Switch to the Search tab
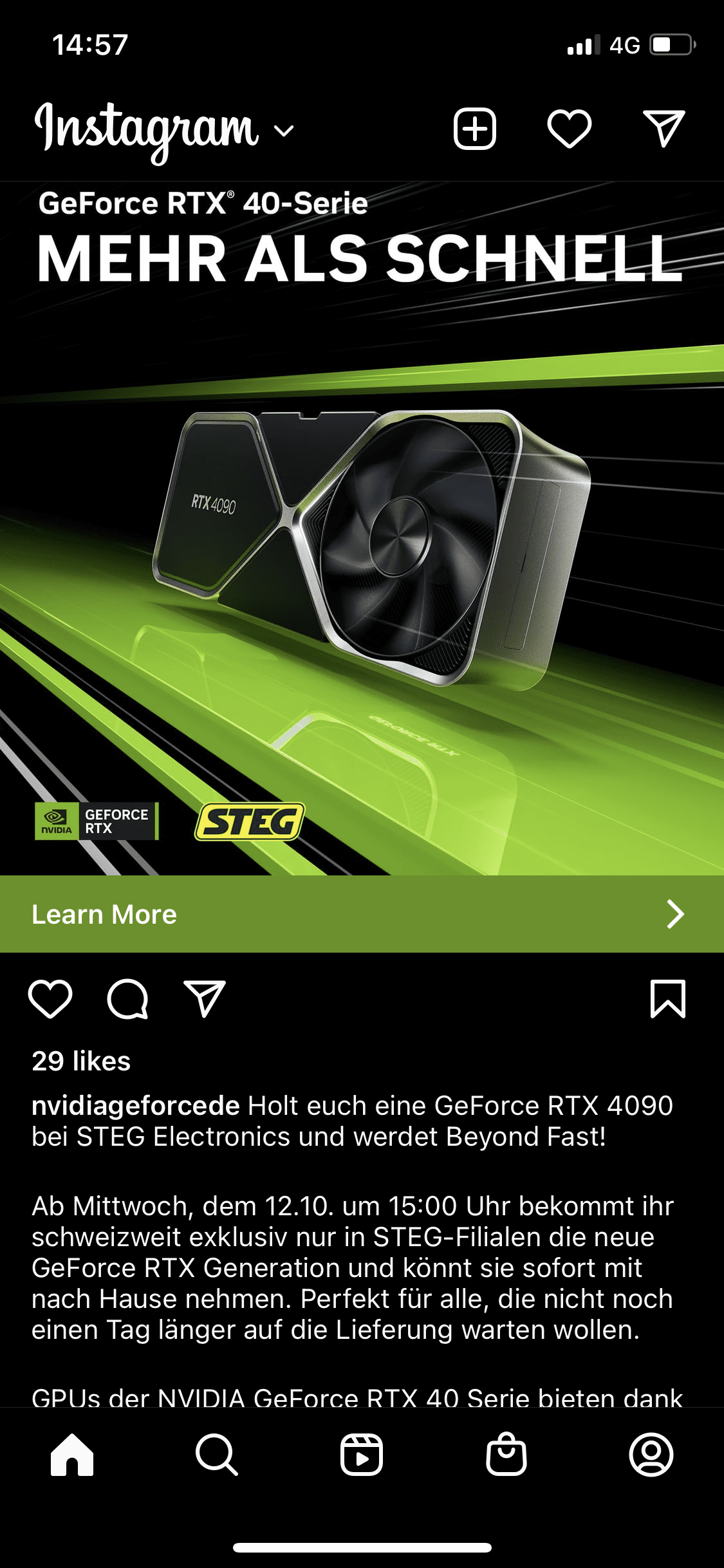724x1568 pixels. 217,1455
